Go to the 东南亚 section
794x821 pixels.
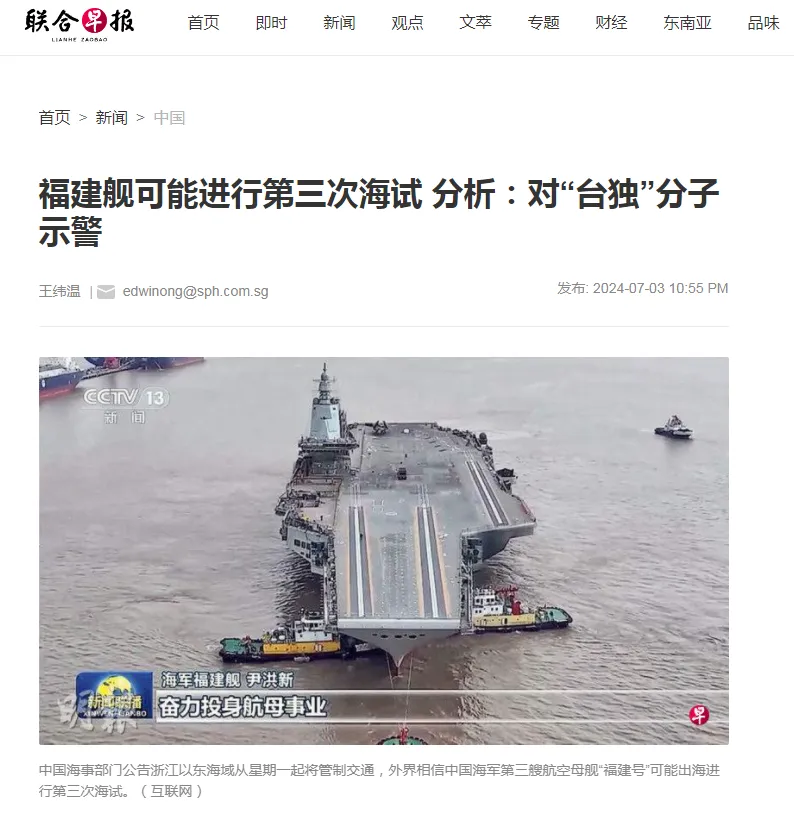pyautogui.click(x=687, y=23)
